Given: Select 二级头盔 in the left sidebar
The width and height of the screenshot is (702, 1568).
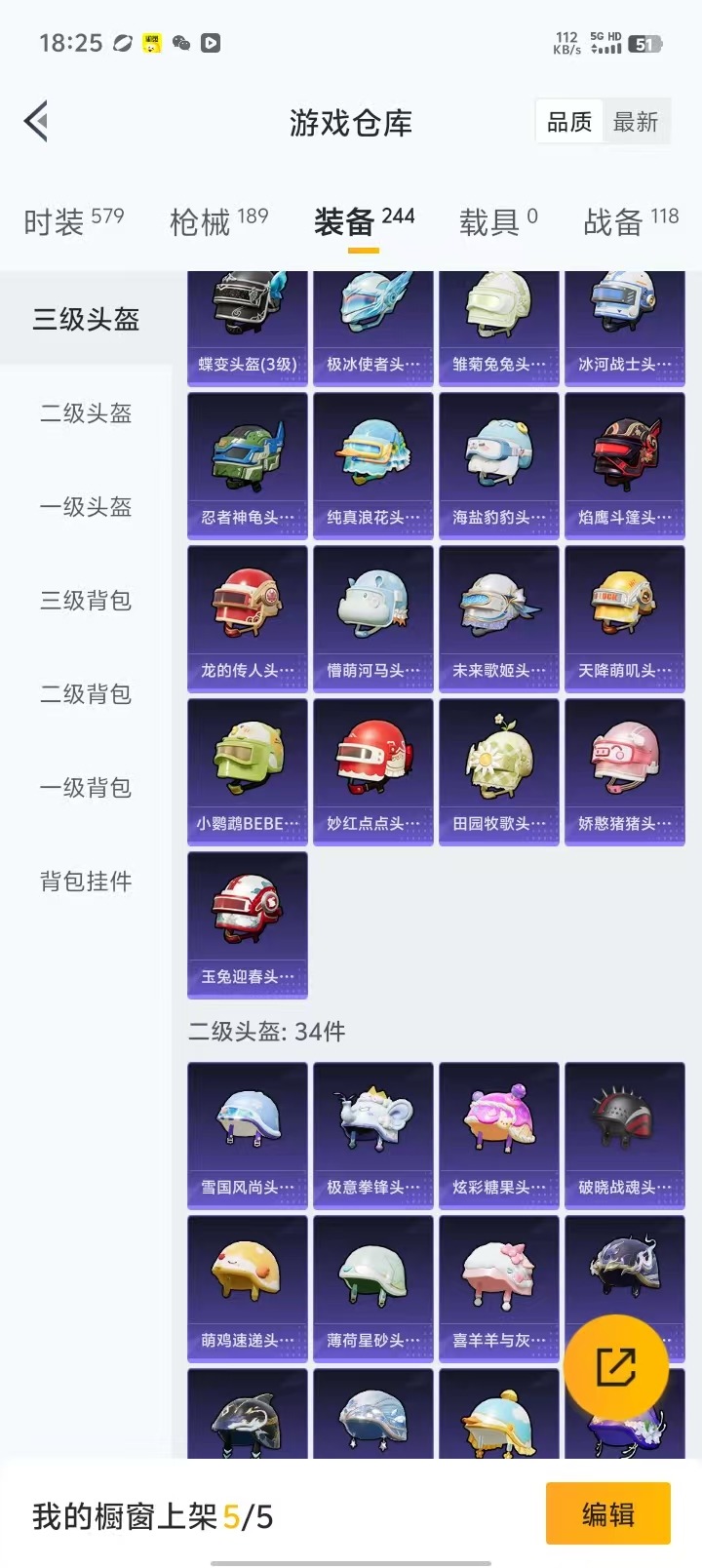Looking at the screenshot, I should click(84, 413).
